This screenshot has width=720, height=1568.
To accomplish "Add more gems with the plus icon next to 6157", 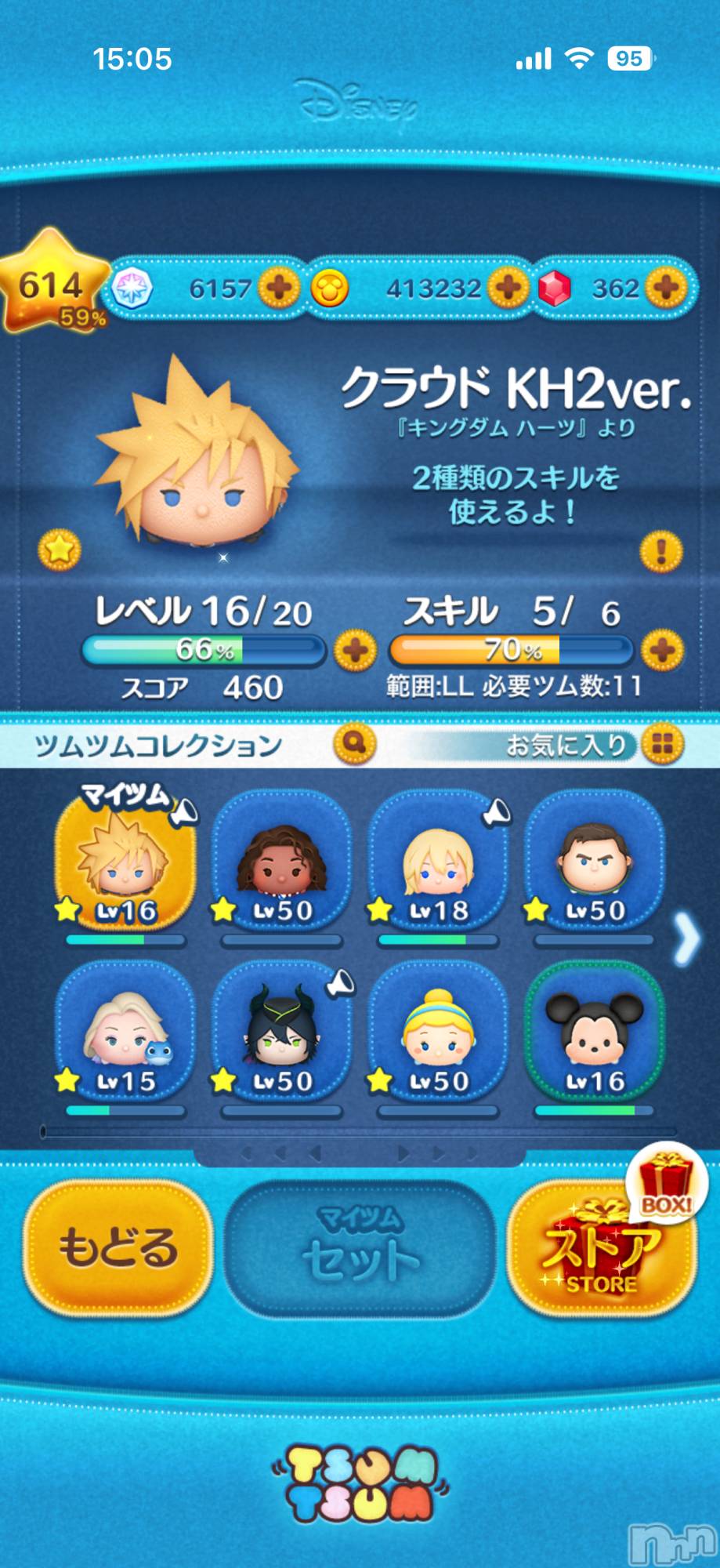I will click(279, 288).
